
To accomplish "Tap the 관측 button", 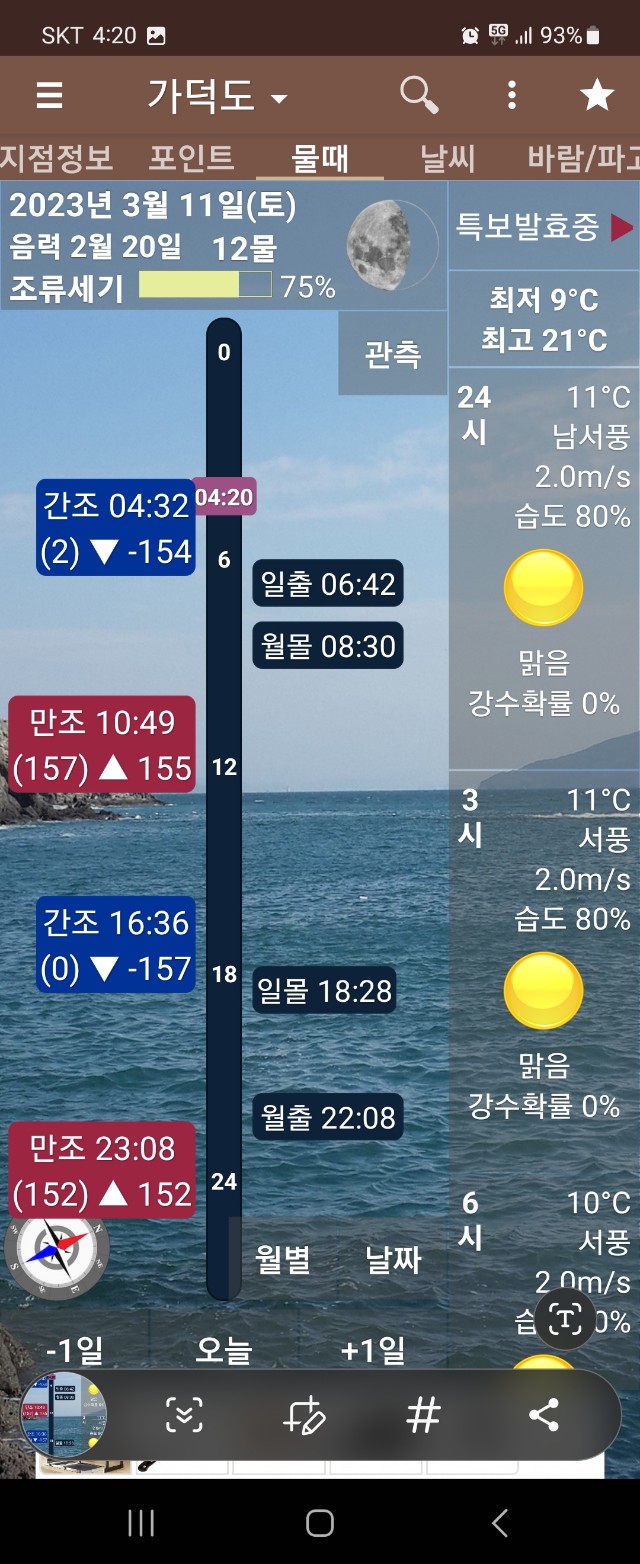I will pos(393,354).
